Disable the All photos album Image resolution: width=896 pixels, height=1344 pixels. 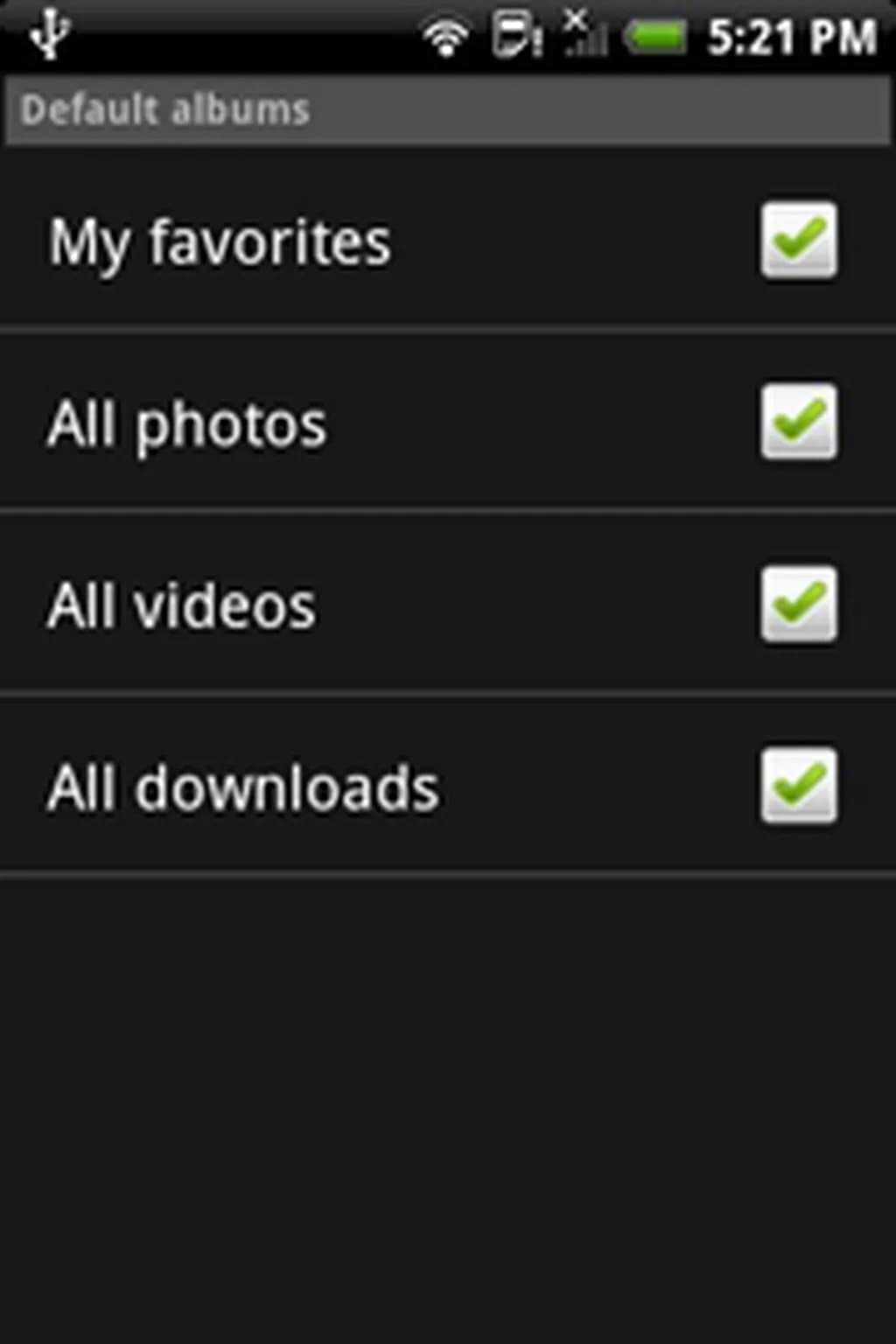tap(798, 422)
